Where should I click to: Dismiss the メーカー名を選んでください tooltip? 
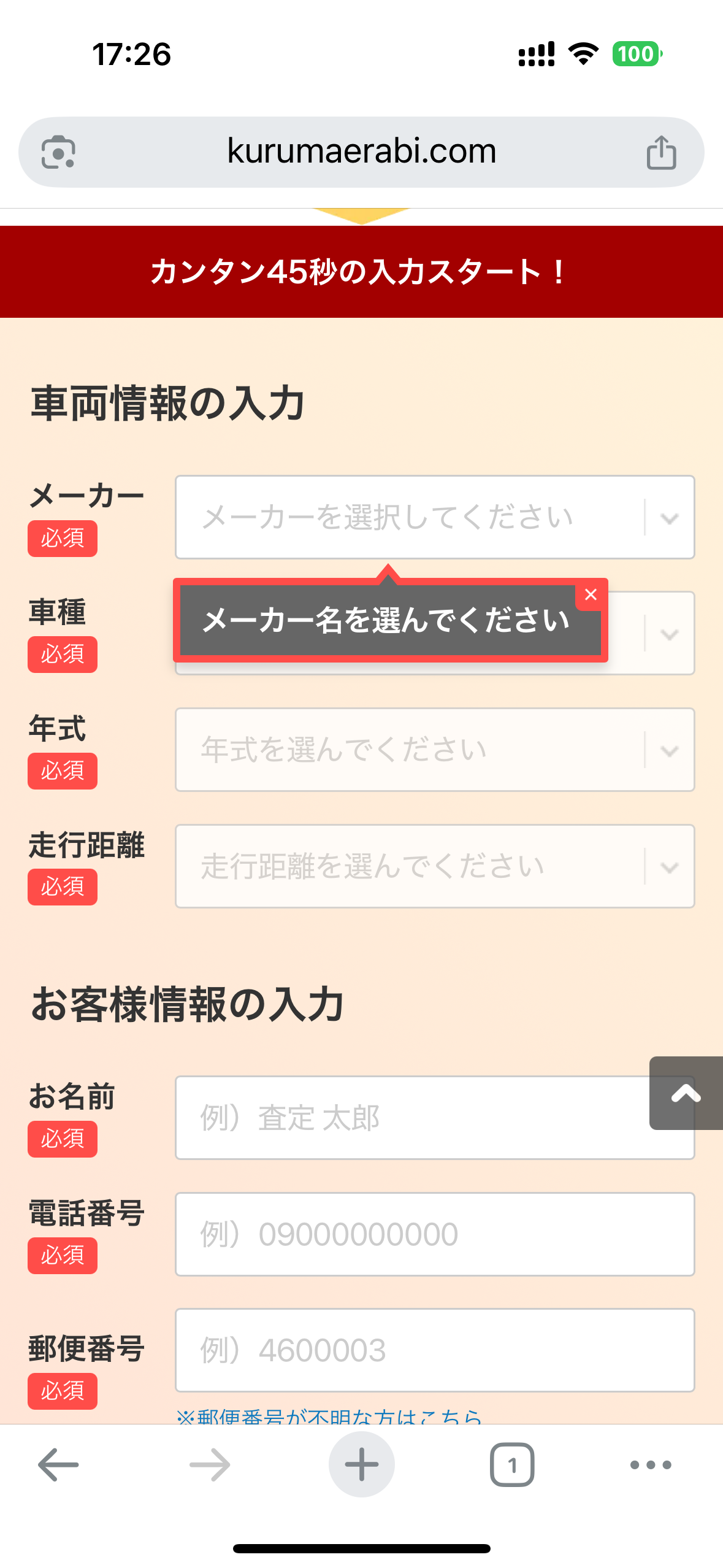coord(591,594)
